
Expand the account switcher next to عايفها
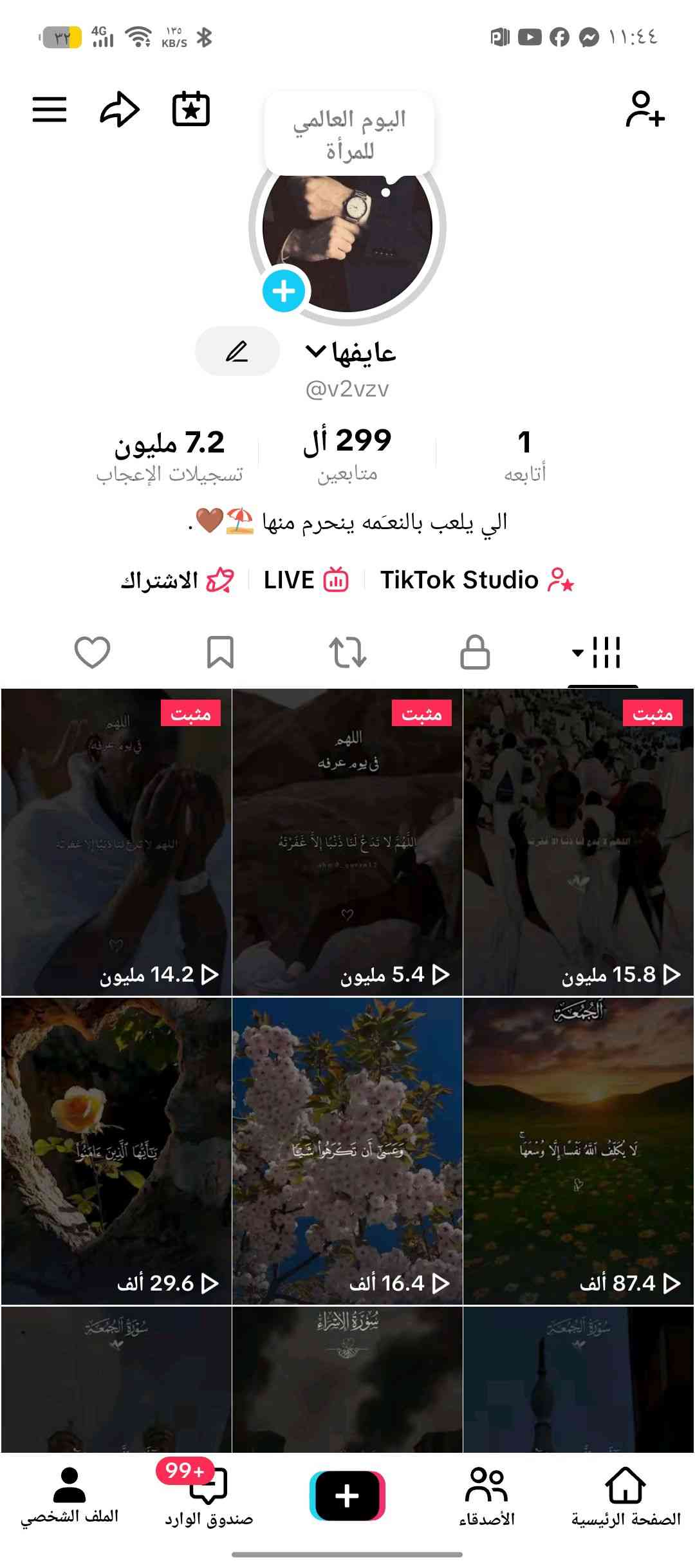[315, 351]
